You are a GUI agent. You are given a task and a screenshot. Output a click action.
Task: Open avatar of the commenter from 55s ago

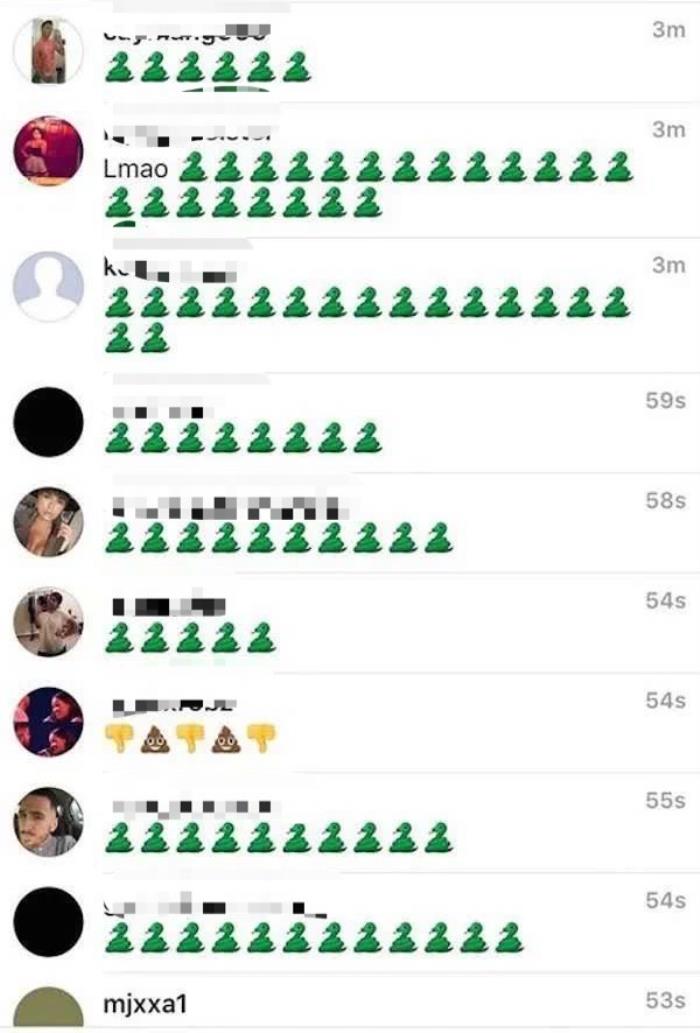coord(48,822)
